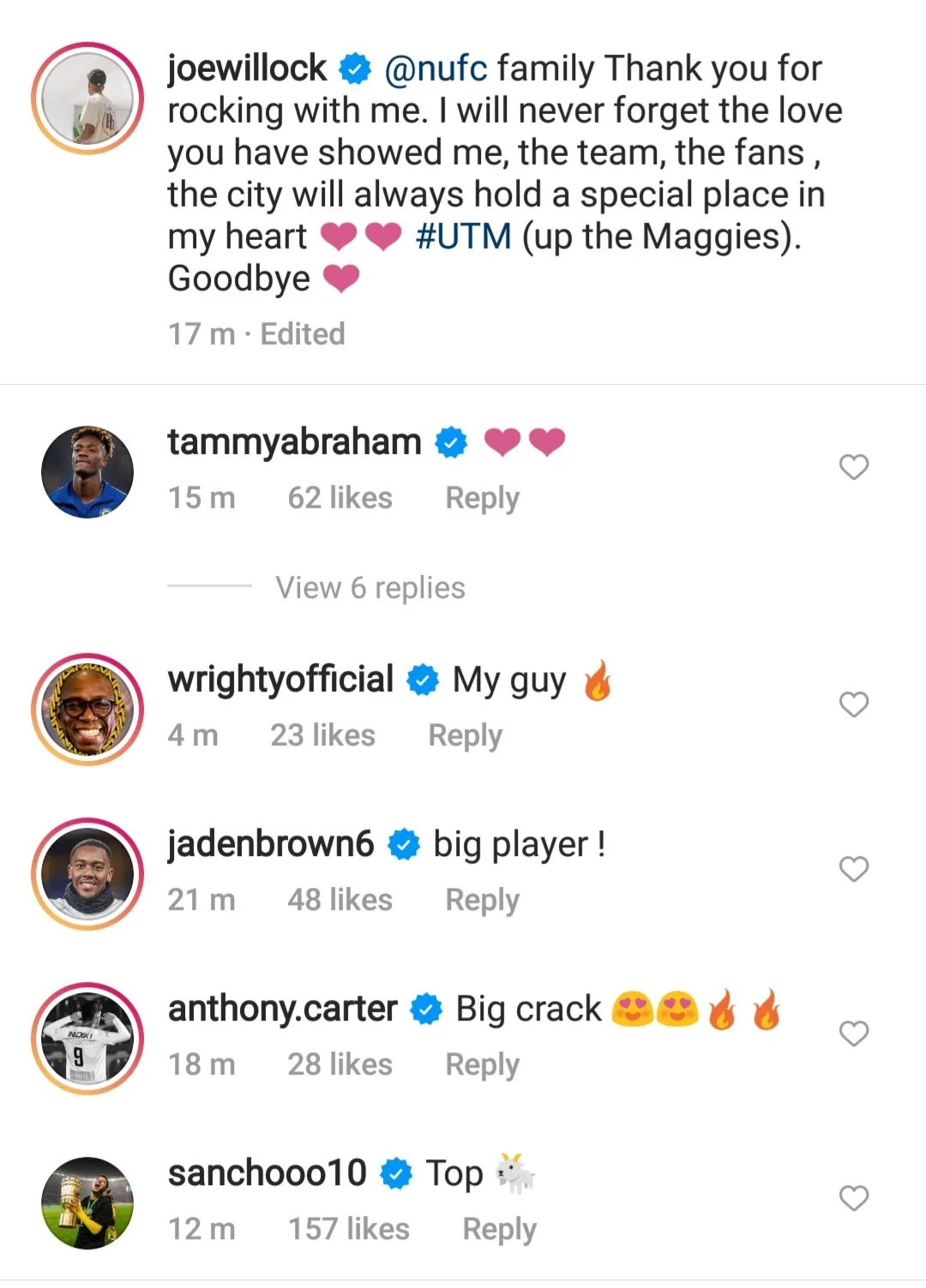926x1288 pixels.
Task: Reply to anthony.carter's comment
Action: pos(482,1064)
